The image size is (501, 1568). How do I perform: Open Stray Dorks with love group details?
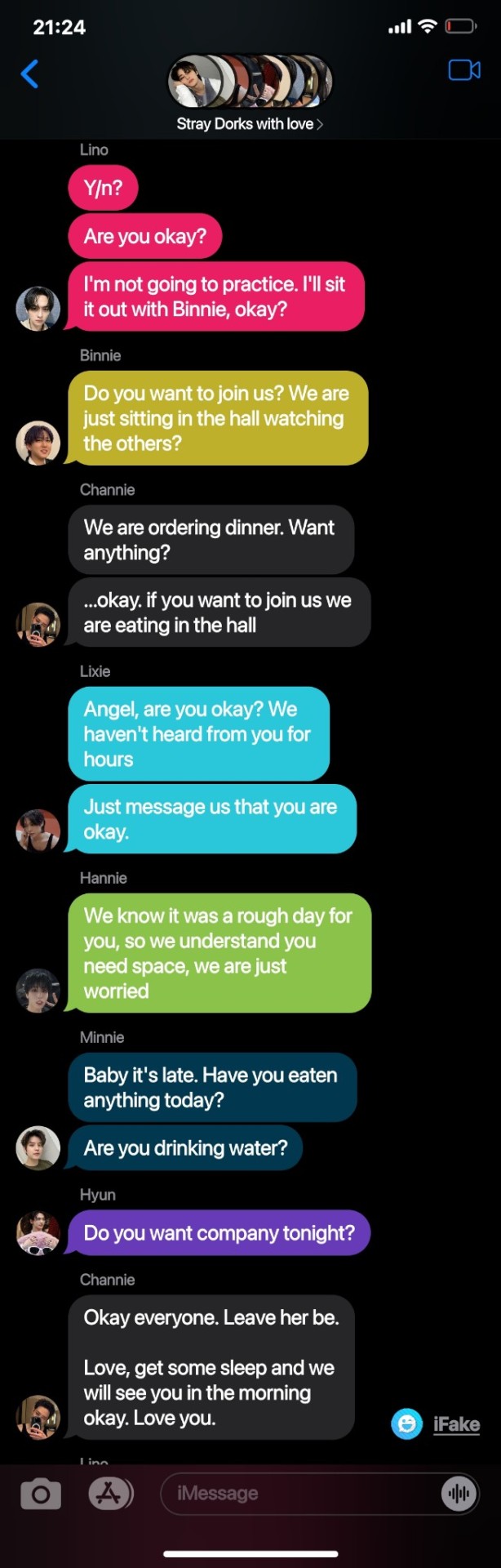click(250, 124)
